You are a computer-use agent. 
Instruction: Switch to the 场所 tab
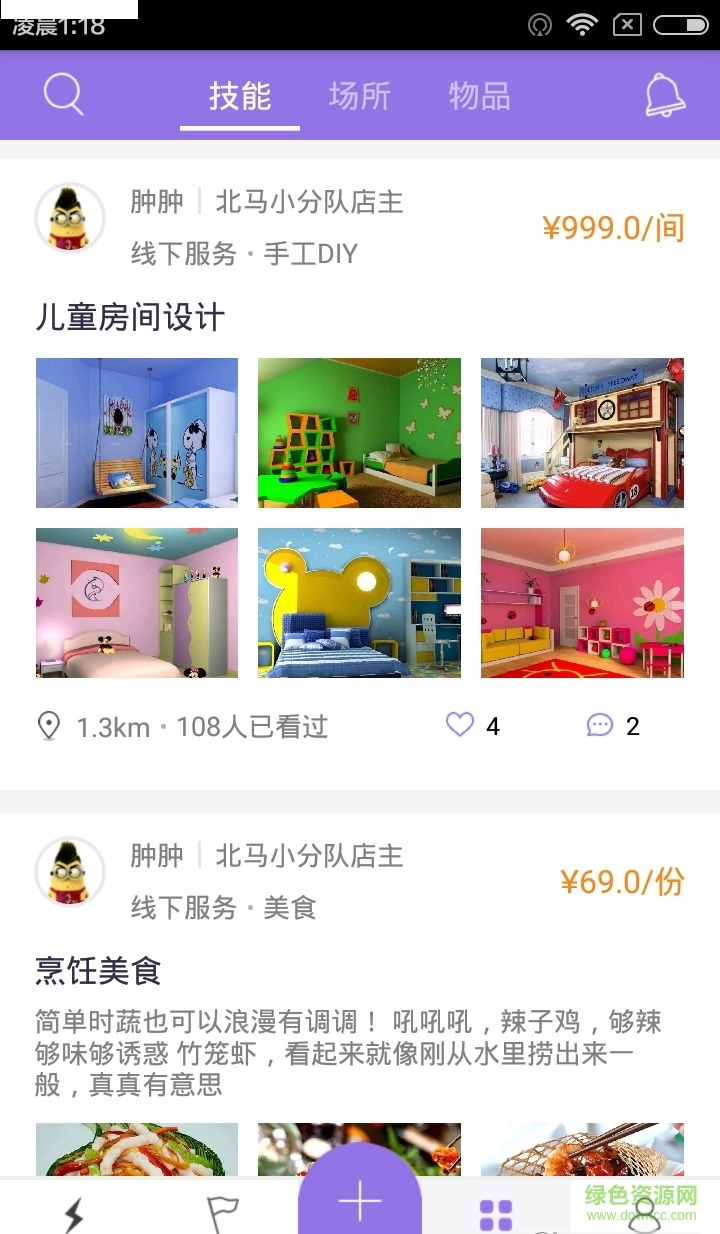pos(359,96)
